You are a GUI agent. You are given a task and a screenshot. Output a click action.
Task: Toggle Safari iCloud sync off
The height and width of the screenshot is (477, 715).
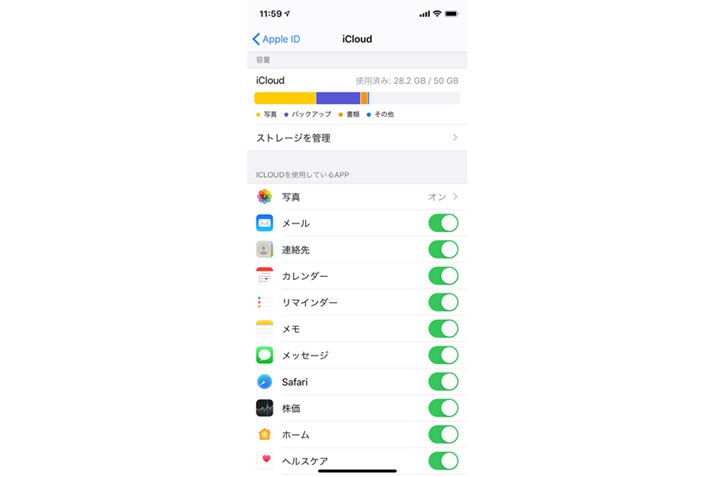443,382
